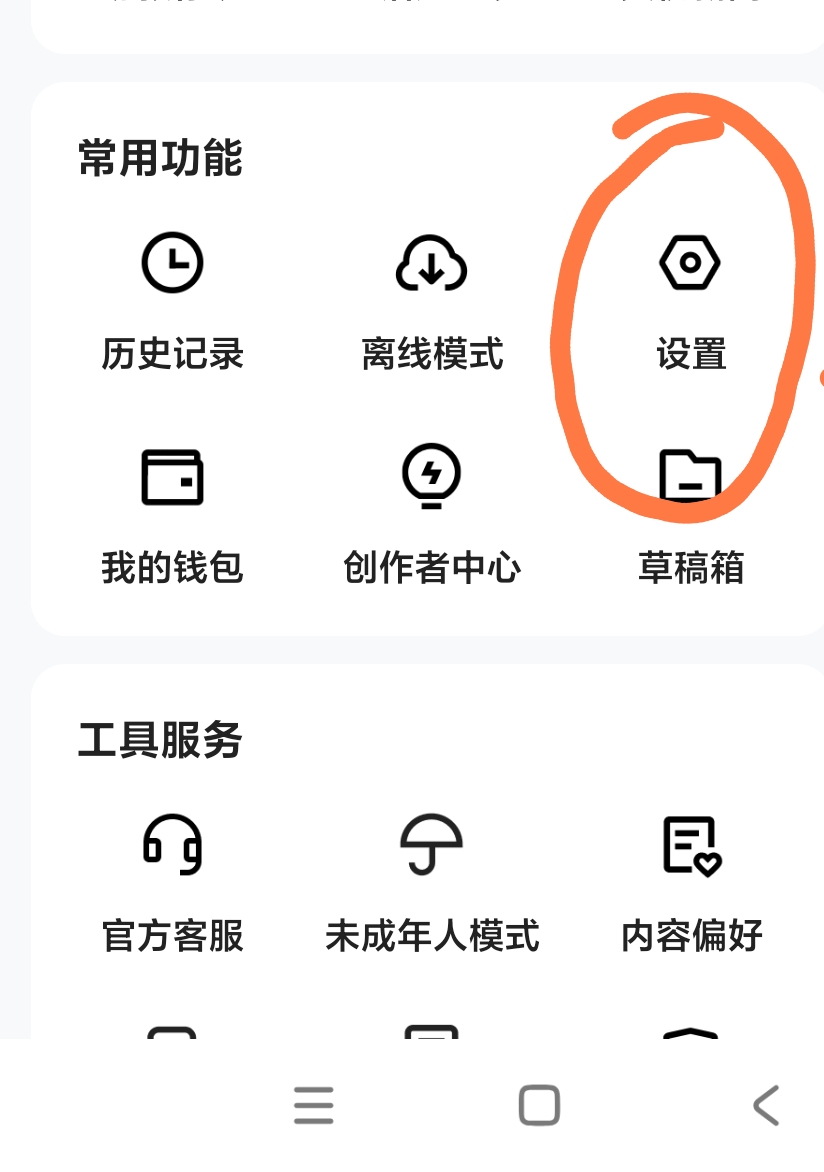Open the recent apps button

313,1106
